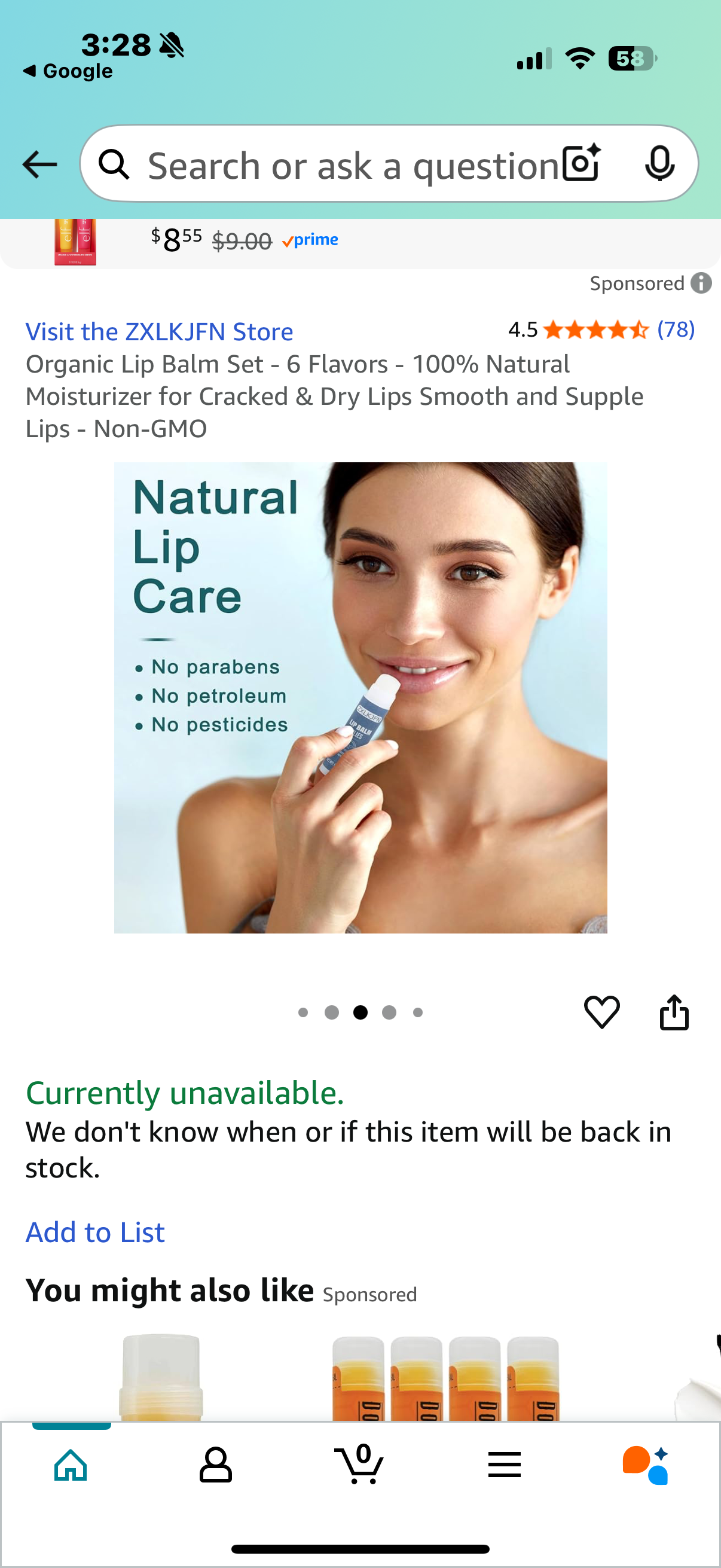Go back using the arrow icon
The height and width of the screenshot is (1568, 721).
39,164
